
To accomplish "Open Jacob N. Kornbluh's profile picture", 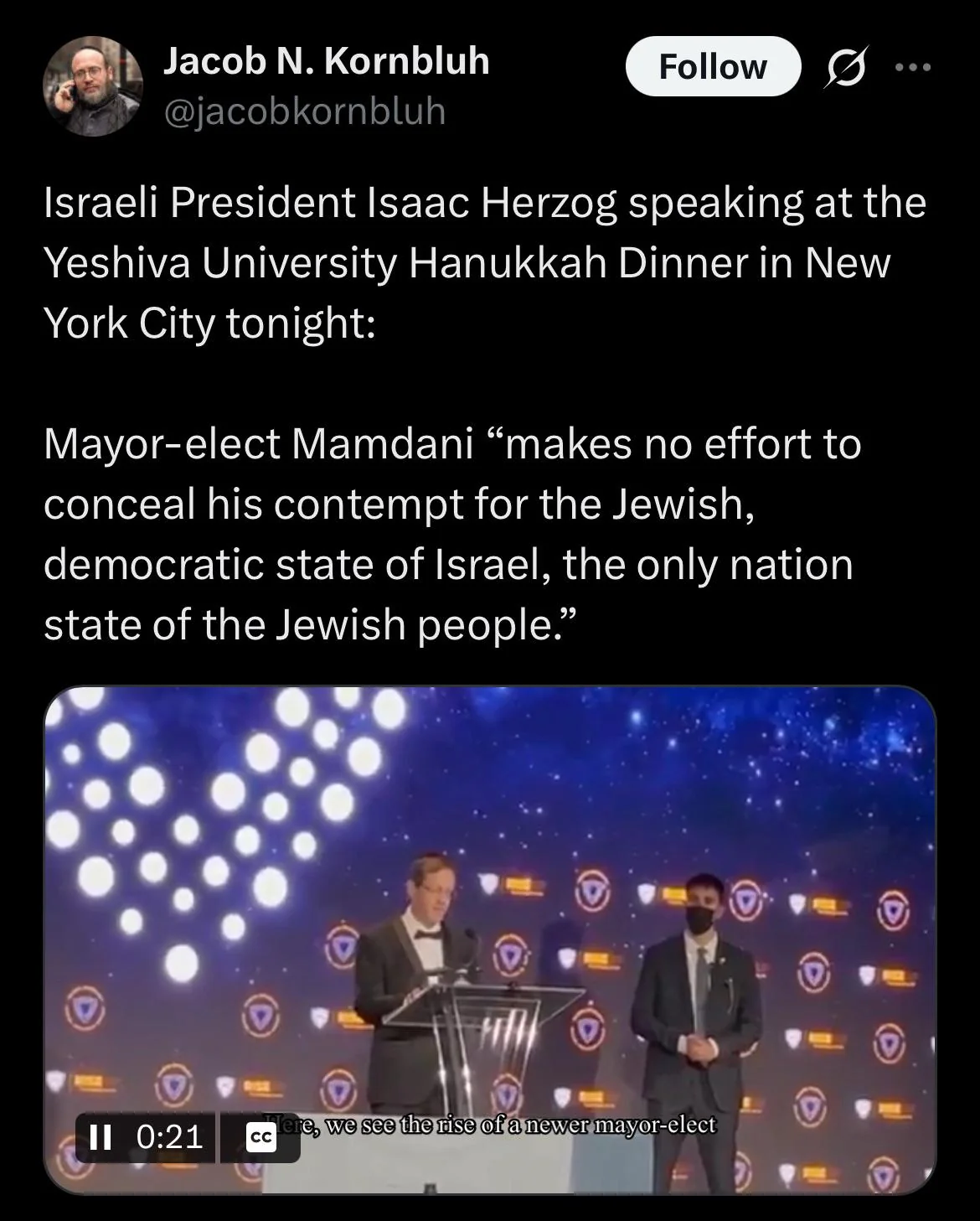I will (x=93, y=85).
